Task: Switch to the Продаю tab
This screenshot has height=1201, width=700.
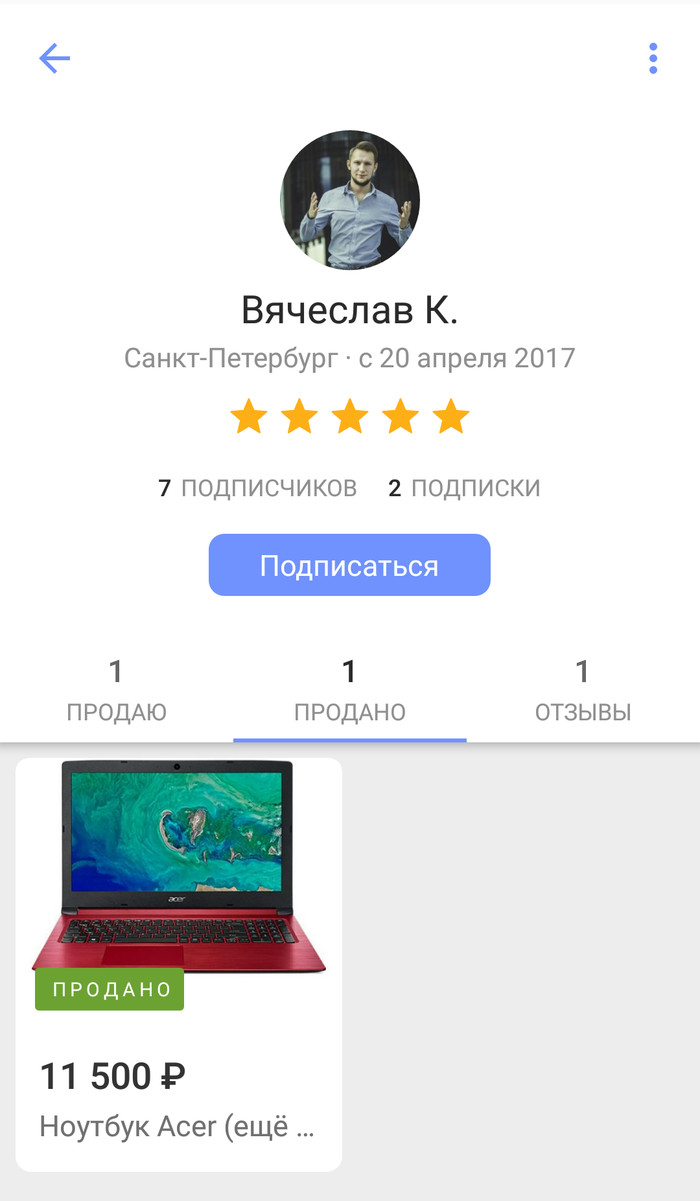Action: 116,691
